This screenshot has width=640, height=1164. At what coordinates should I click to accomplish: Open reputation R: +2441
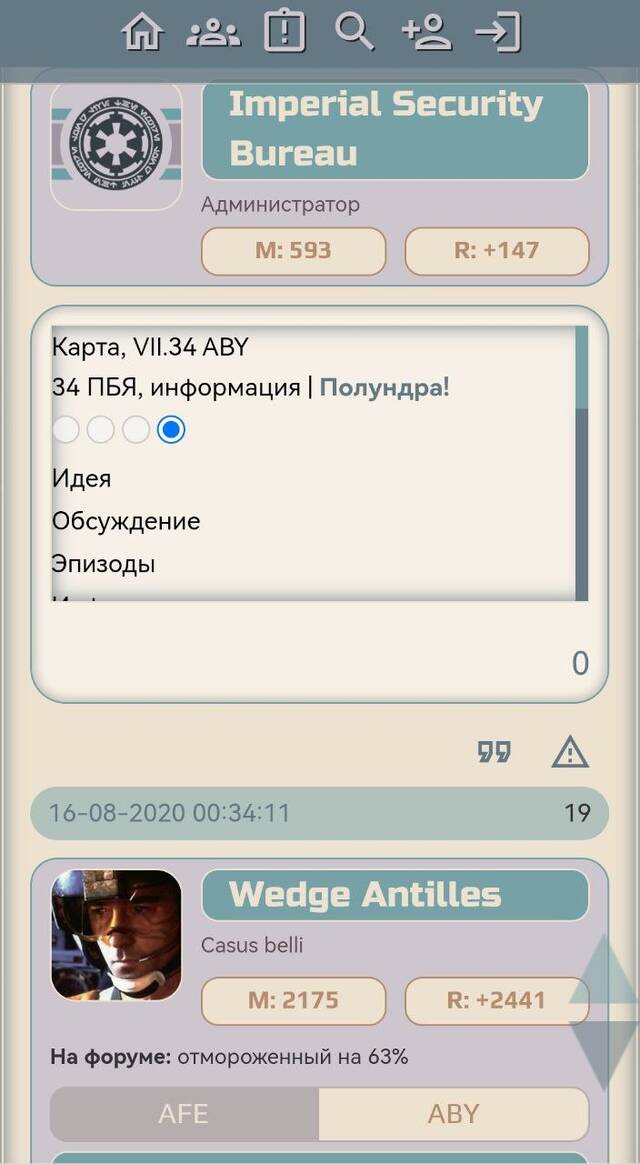point(497,1000)
